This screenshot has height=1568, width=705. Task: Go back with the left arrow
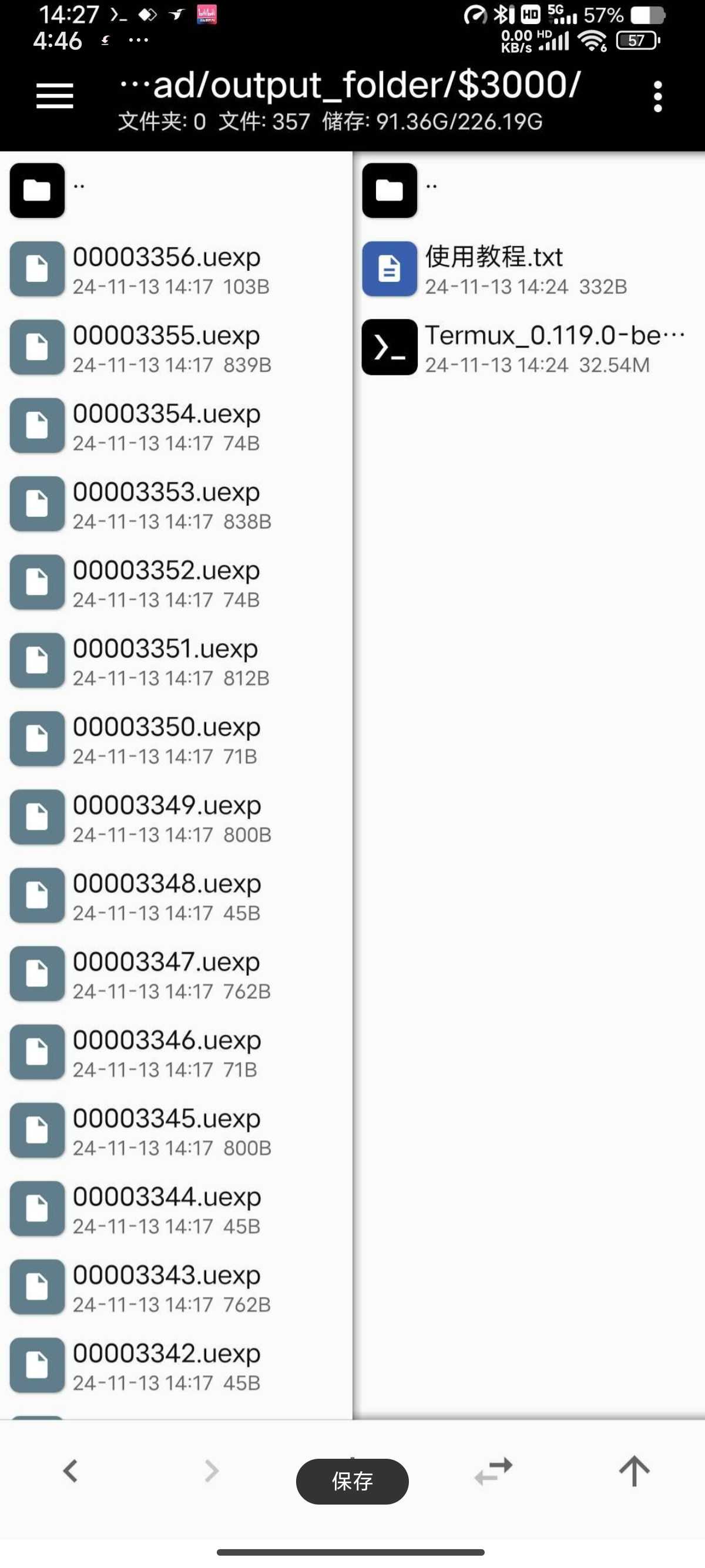pos(70,1471)
